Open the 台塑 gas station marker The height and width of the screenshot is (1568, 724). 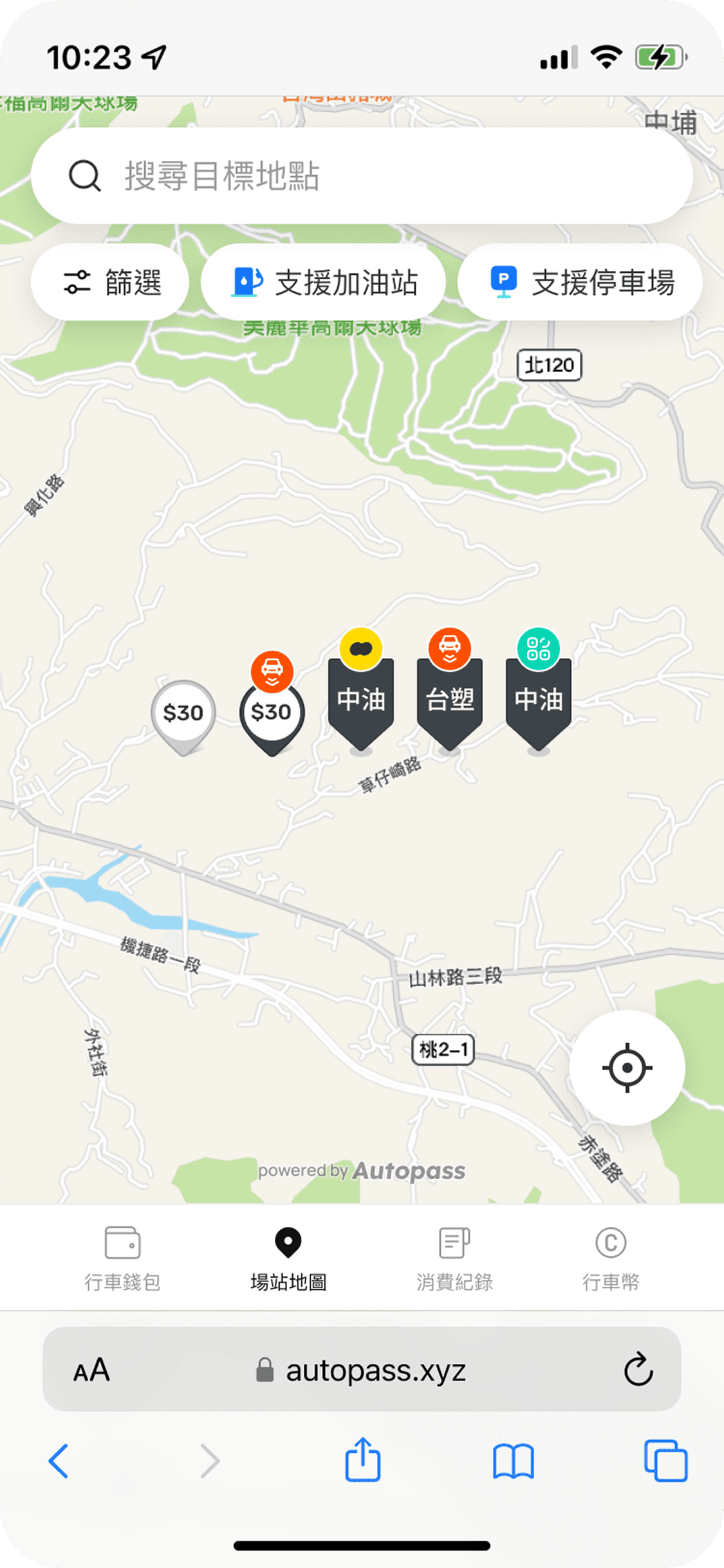pos(450,700)
